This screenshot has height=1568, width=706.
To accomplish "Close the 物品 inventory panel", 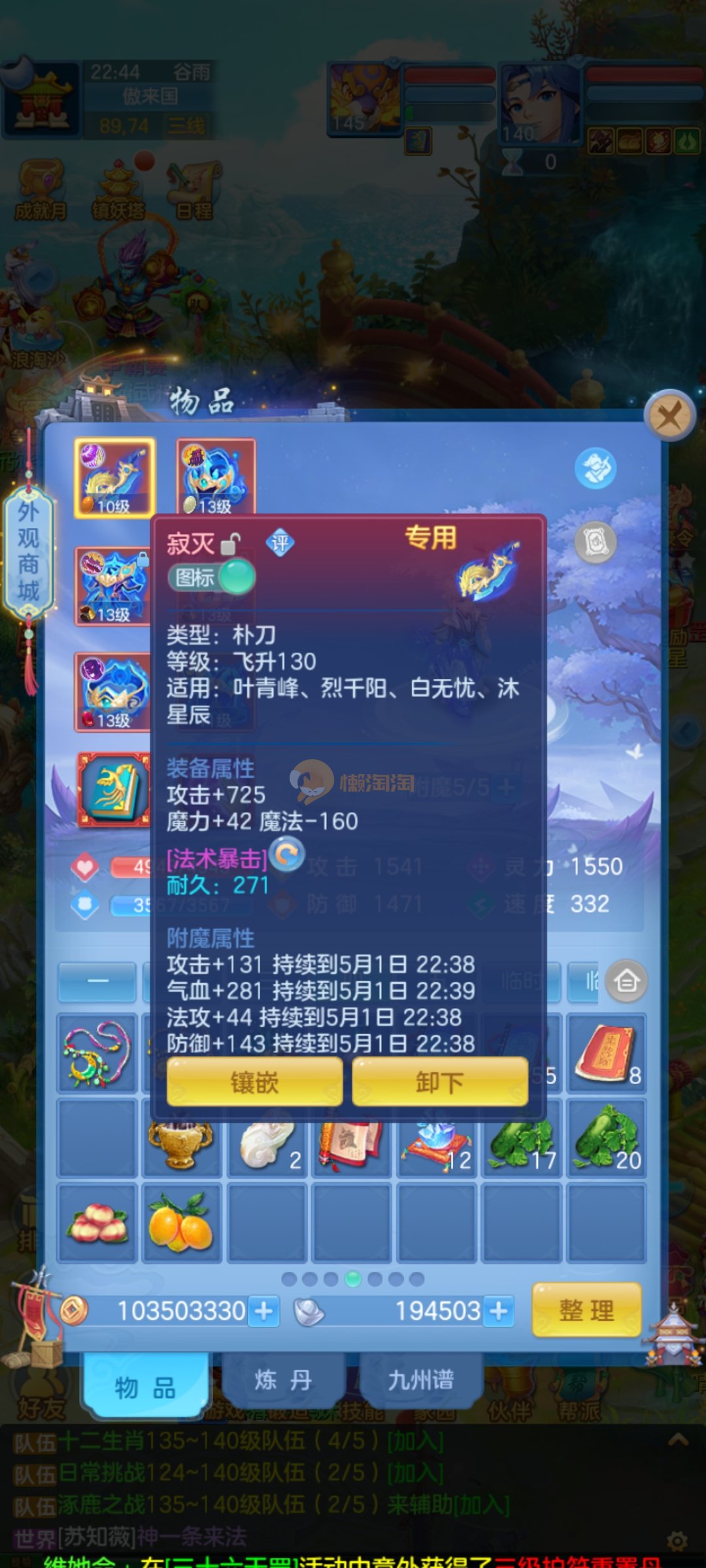I will click(x=669, y=416).
